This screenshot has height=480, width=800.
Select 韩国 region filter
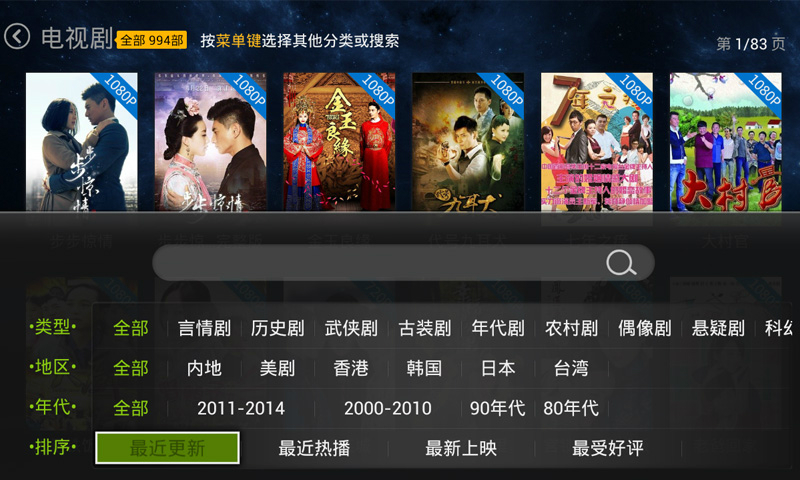tap(424, 368)
